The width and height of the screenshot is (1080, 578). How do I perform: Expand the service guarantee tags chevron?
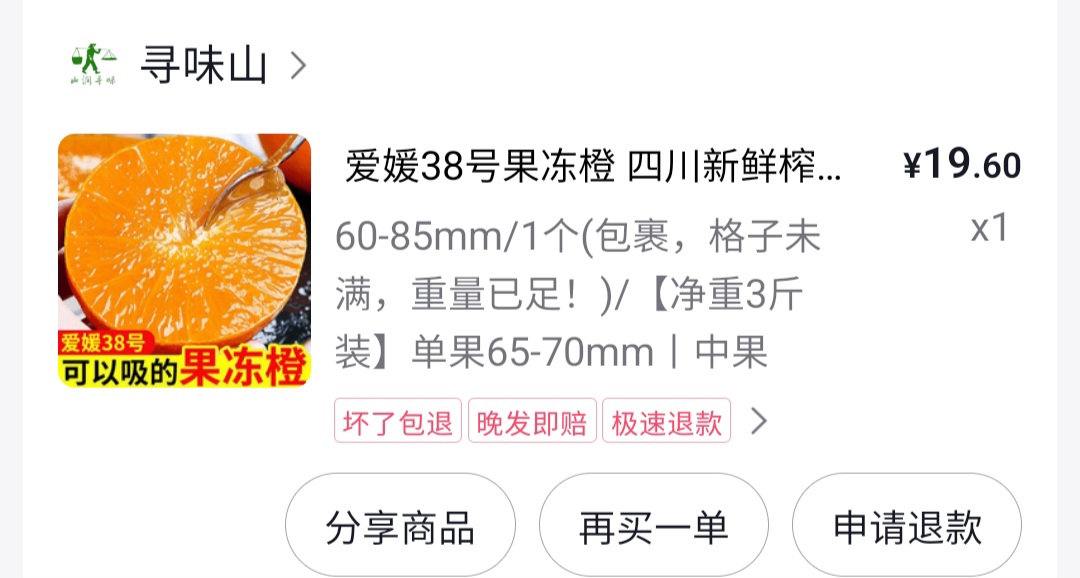[x=759, y=422]
